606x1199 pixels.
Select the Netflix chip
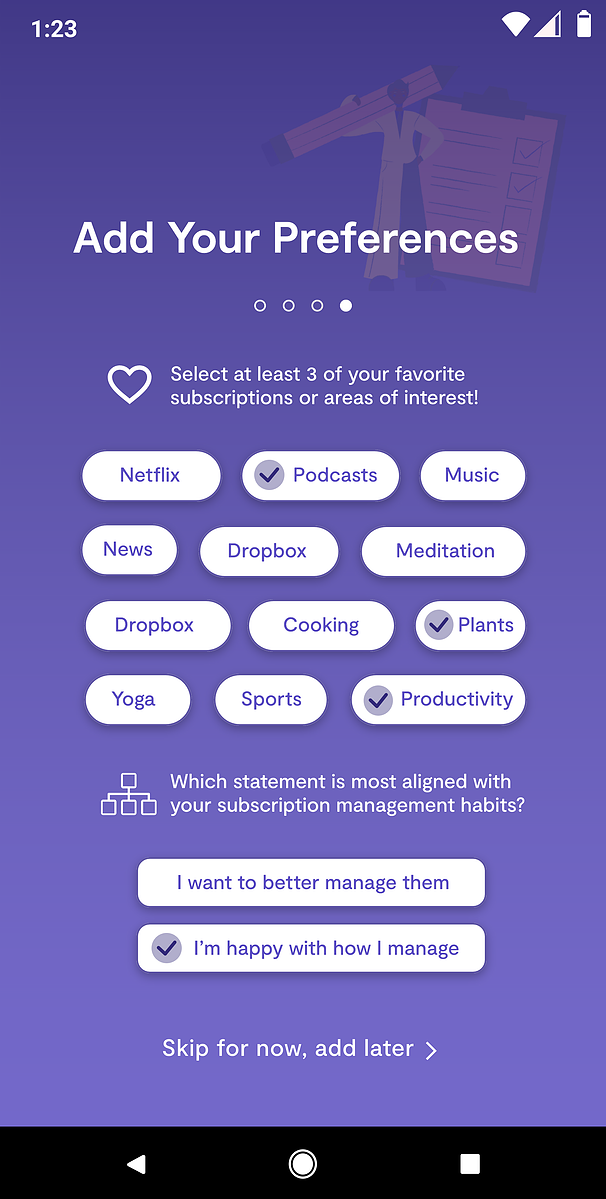point(151,476)
